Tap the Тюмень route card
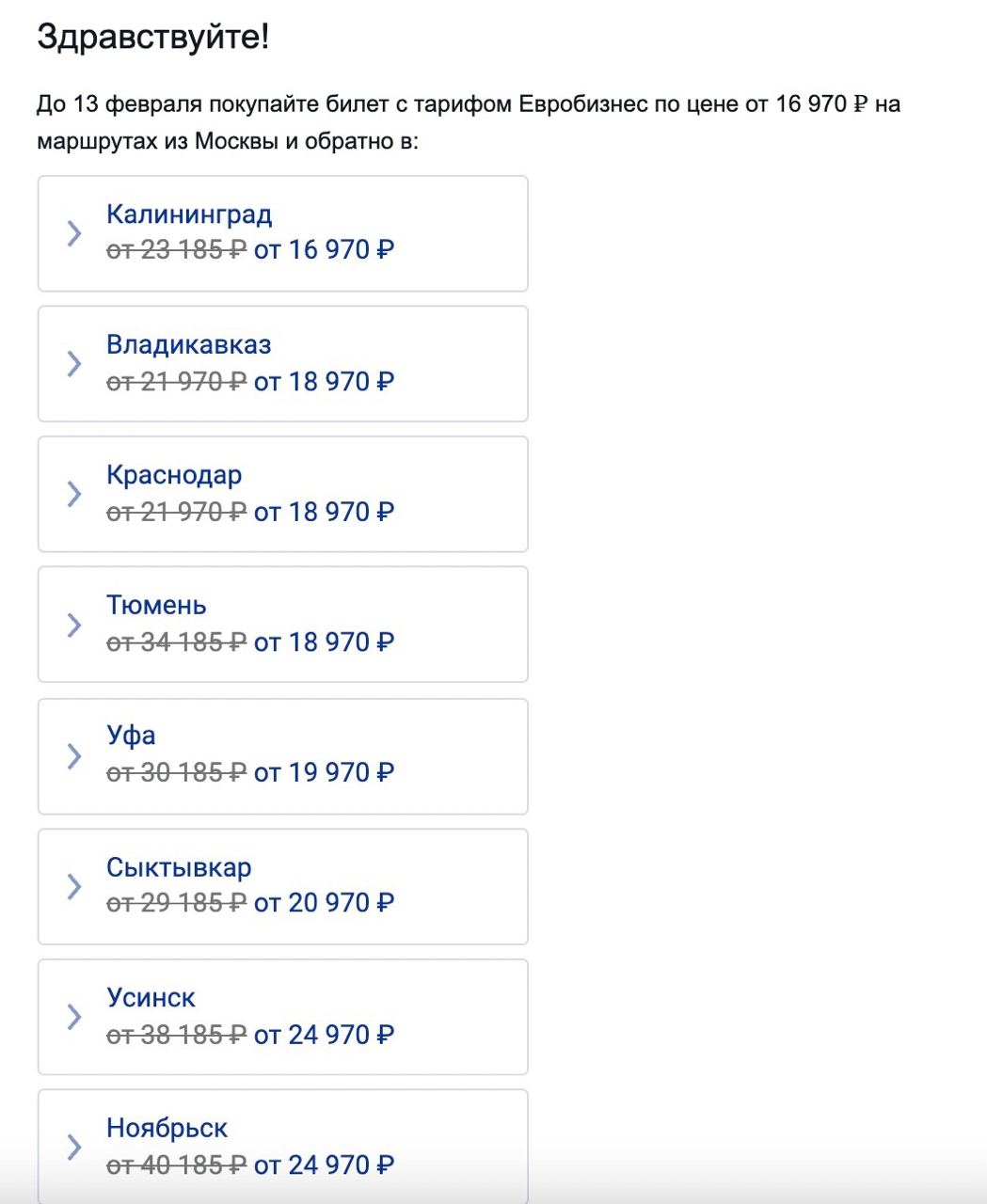This screenshot has width=987, height=1204. click(x=282, y=625)
